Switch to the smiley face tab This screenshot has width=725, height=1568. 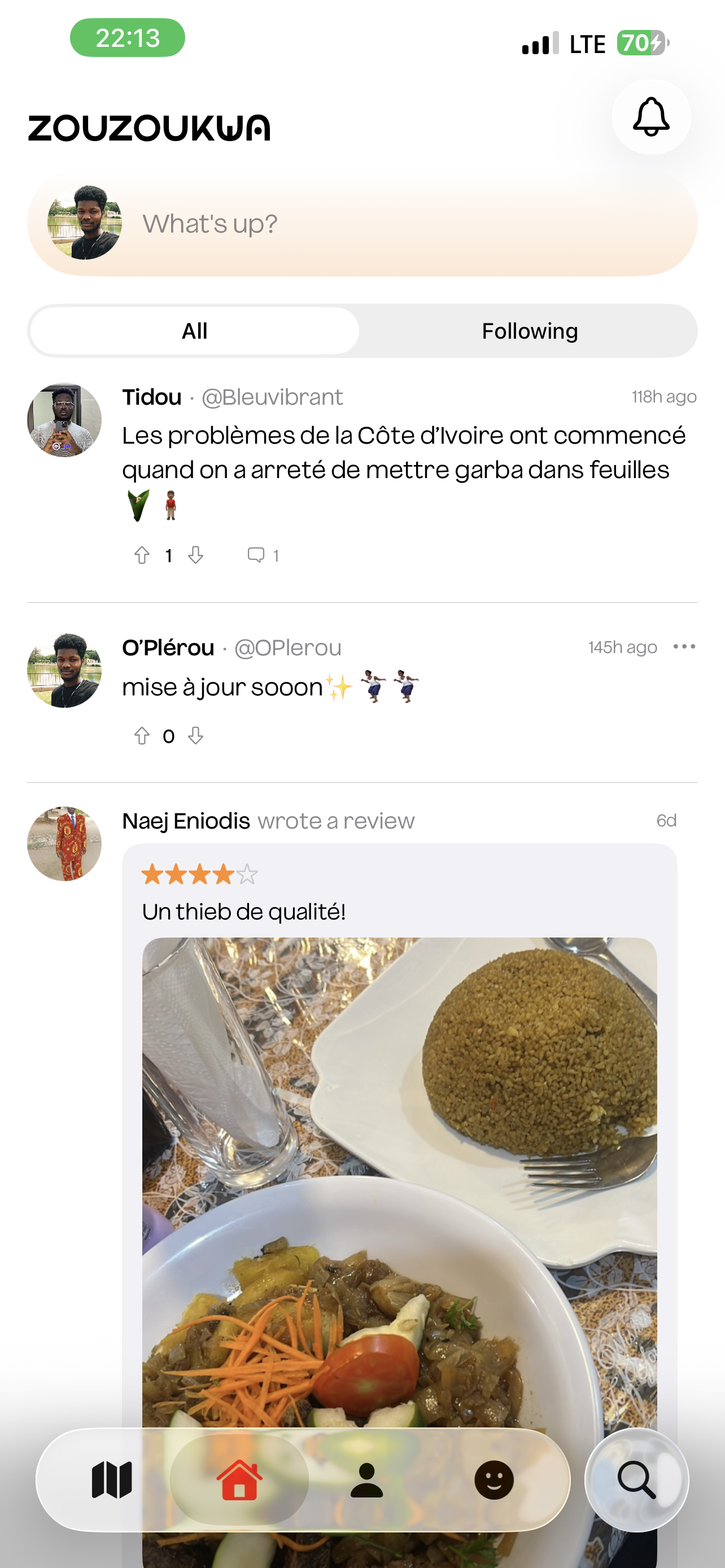pyautogui.click(x=493, y=1480)
